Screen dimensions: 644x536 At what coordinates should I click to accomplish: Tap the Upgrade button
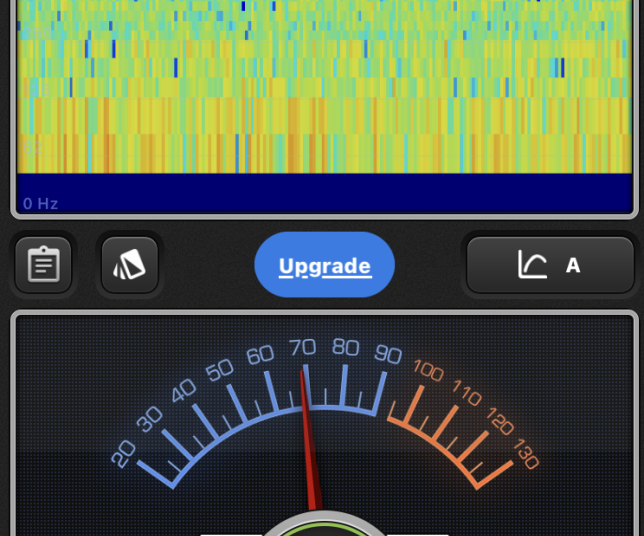click(325, 265)
